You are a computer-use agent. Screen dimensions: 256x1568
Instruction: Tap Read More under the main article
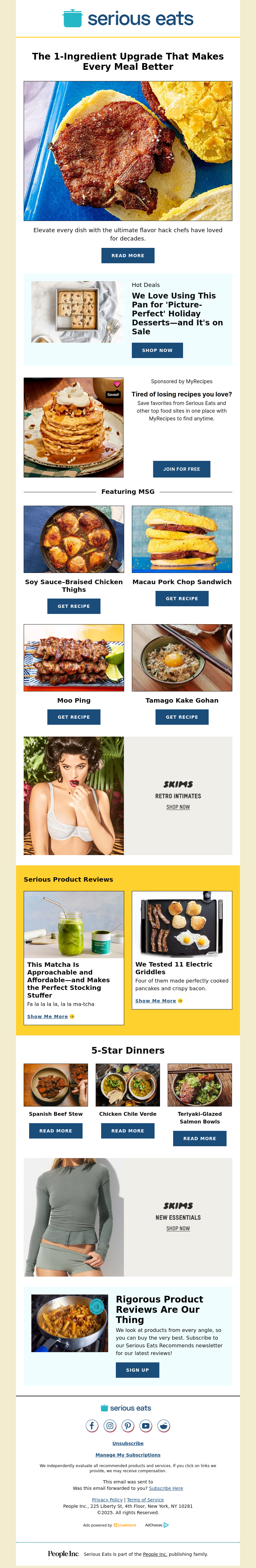coord(128,256)
